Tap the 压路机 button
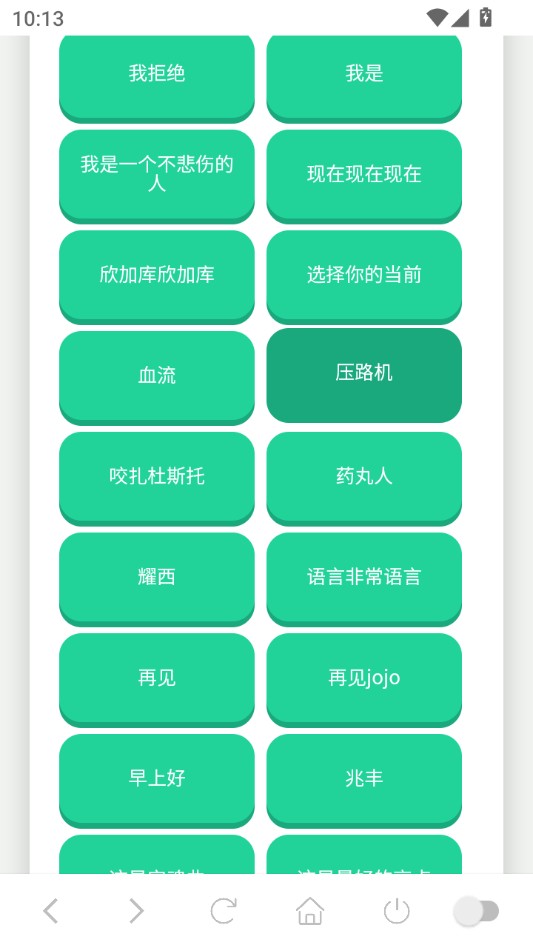Screen dimensions: 533x947 pos(364,376)
